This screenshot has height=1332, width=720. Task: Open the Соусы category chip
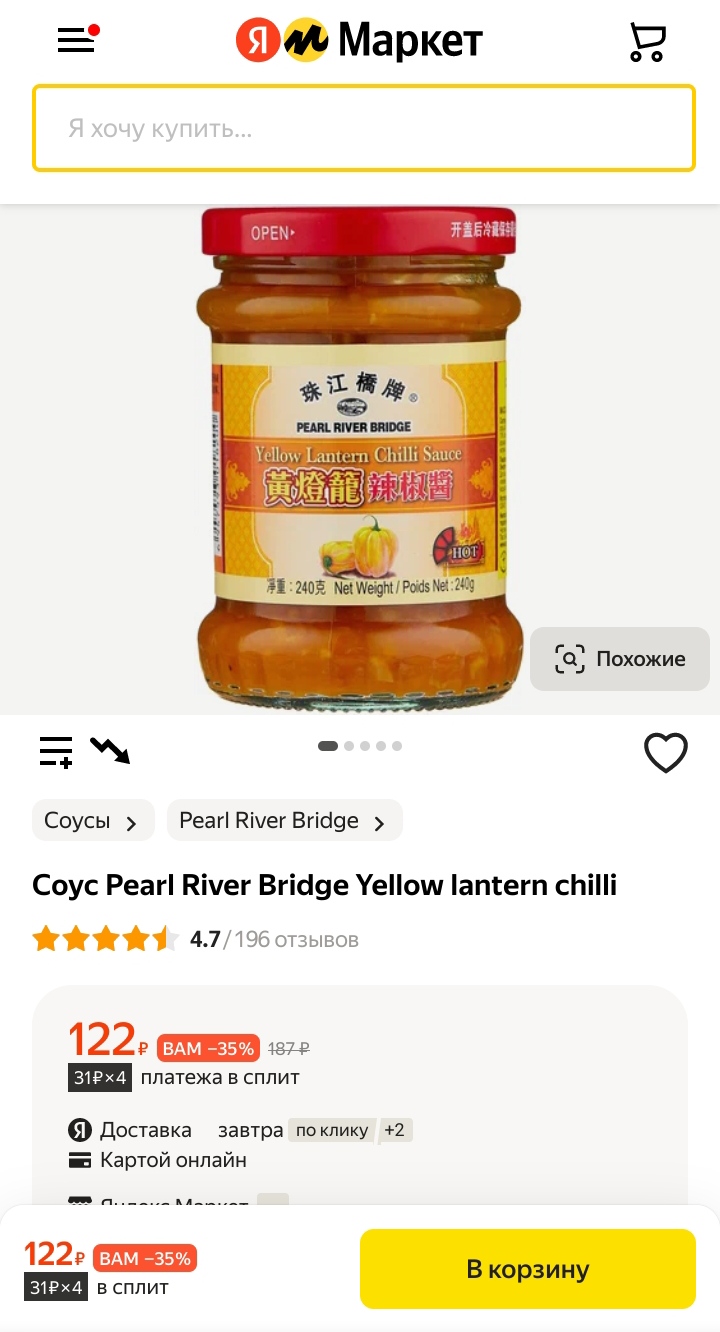coord(93,821)
